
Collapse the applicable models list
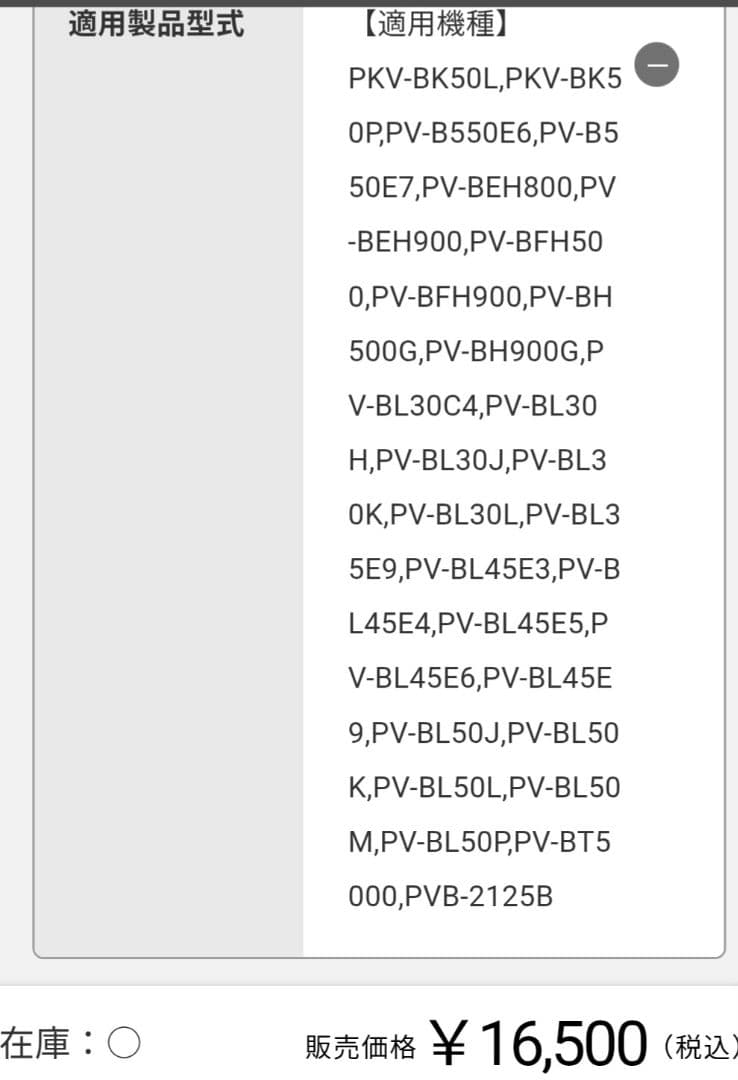[657, 65]
